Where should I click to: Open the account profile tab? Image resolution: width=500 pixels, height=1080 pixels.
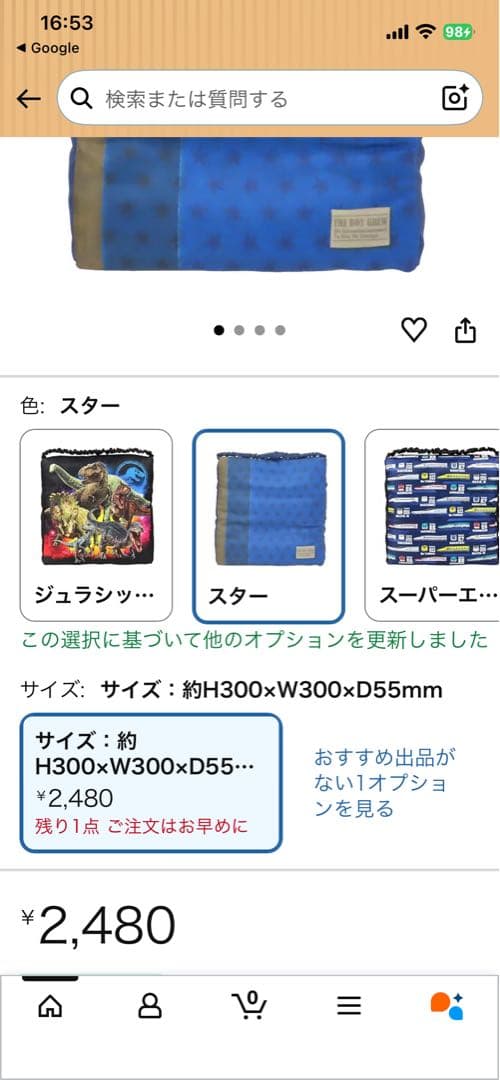coord(149,1006)
